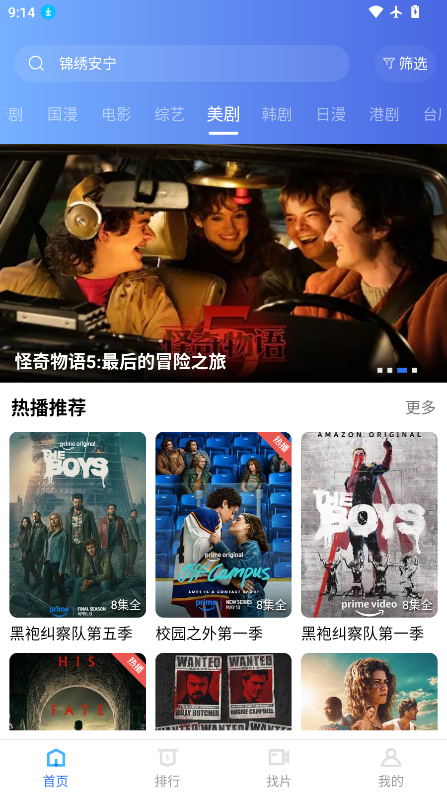
Task: Select the 日漫 tab
Action: [x=331, y=114]
